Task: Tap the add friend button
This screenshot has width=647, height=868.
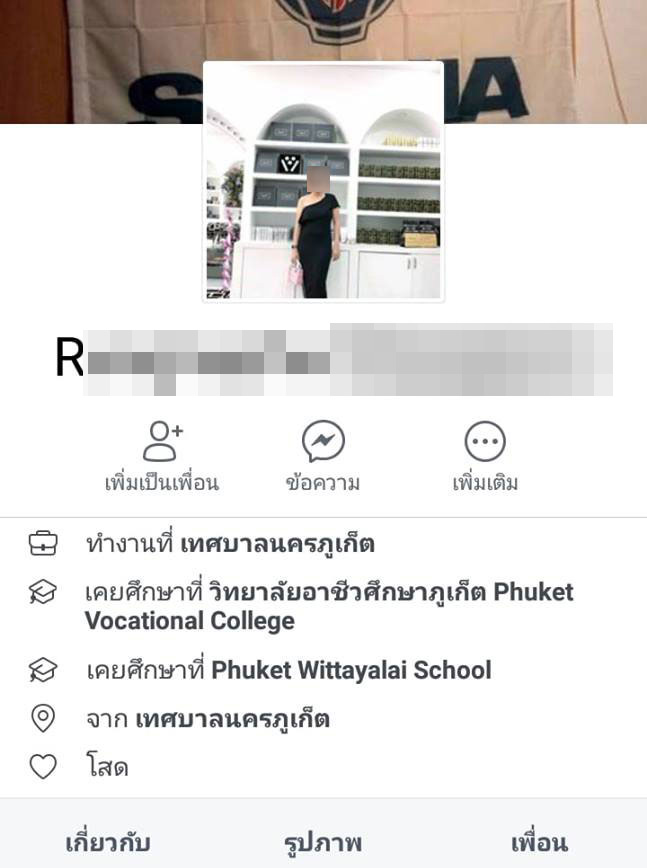Action: tap(162, 455)
